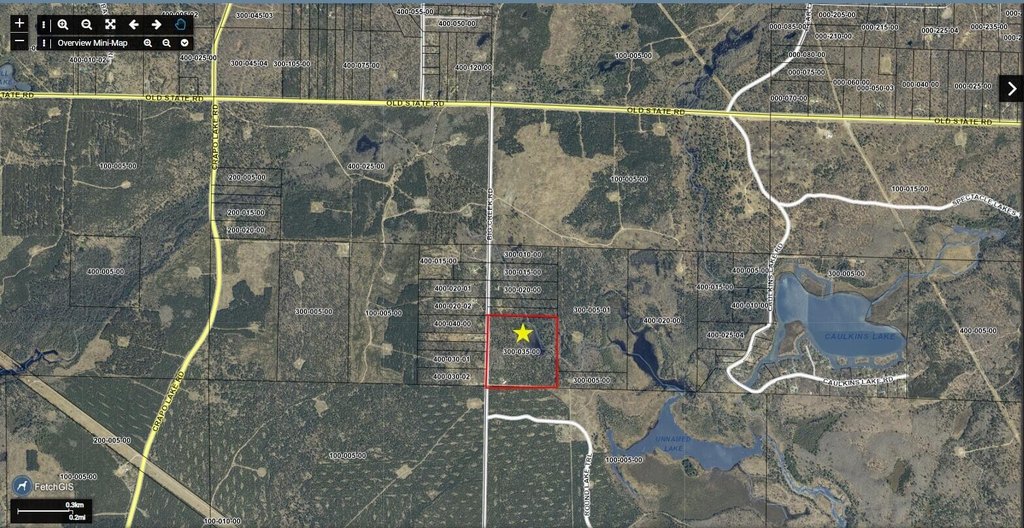
Task: Zoom to full extent with arrows icon
Action: 110,23
